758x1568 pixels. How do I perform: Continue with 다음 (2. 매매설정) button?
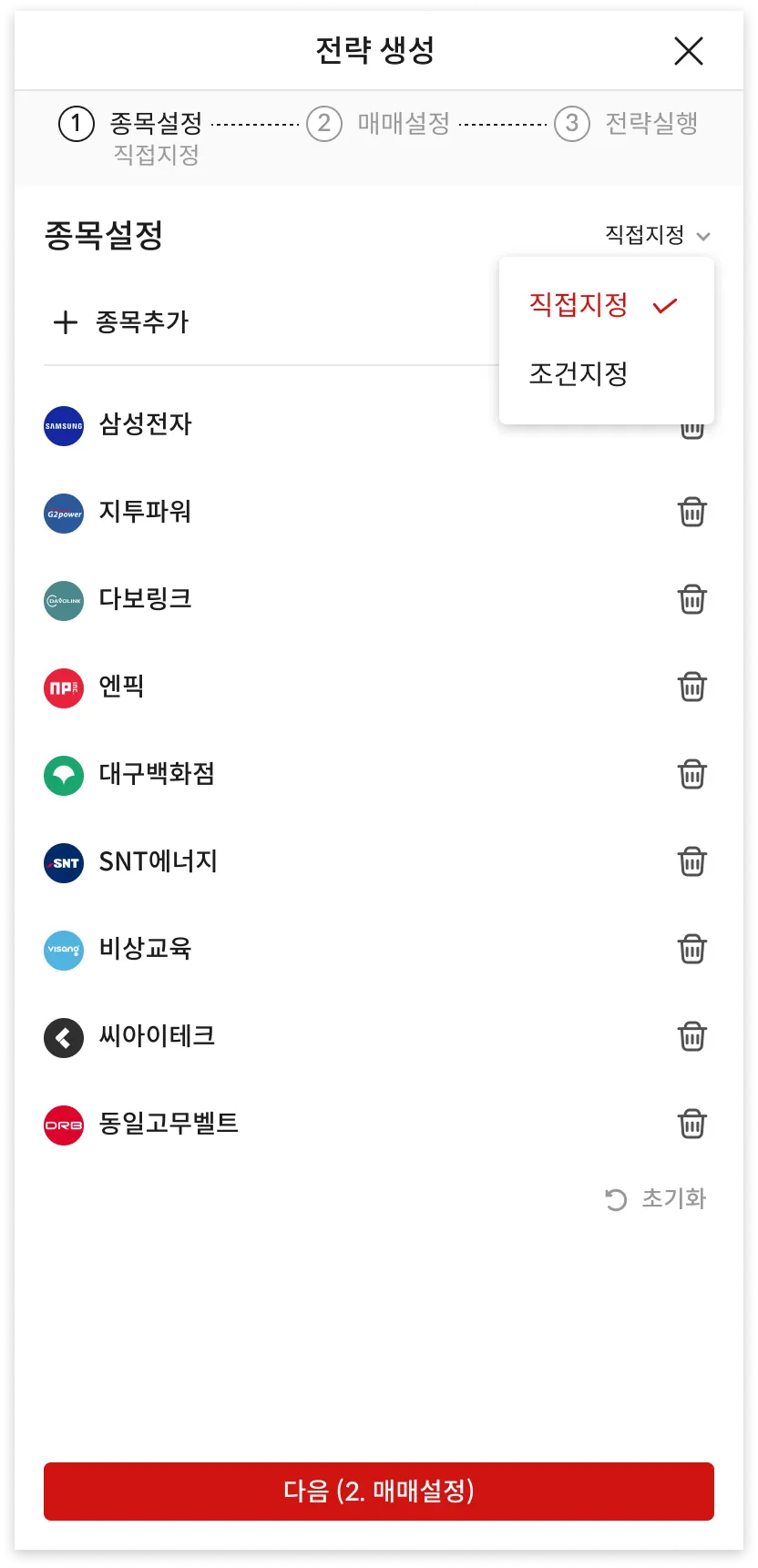[379, 1492]
